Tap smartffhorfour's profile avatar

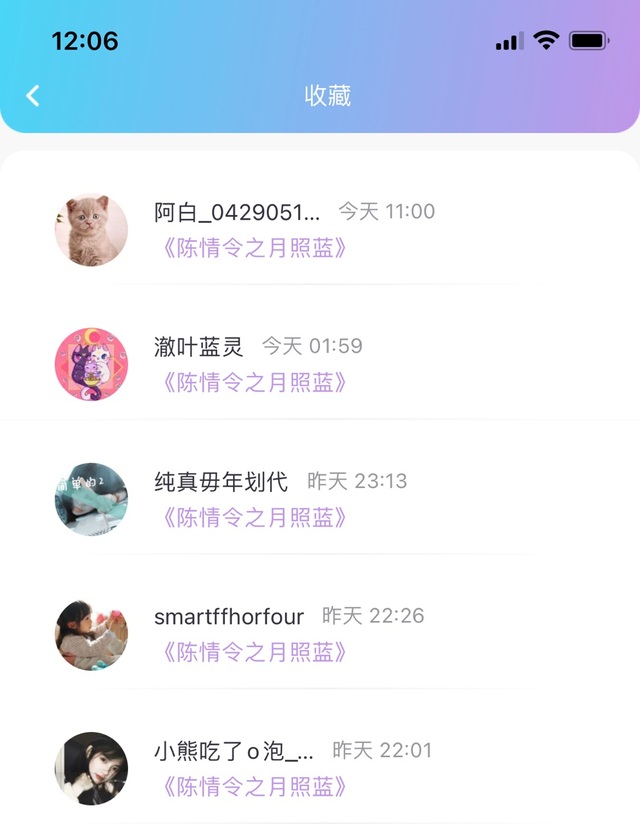[91, 634]
